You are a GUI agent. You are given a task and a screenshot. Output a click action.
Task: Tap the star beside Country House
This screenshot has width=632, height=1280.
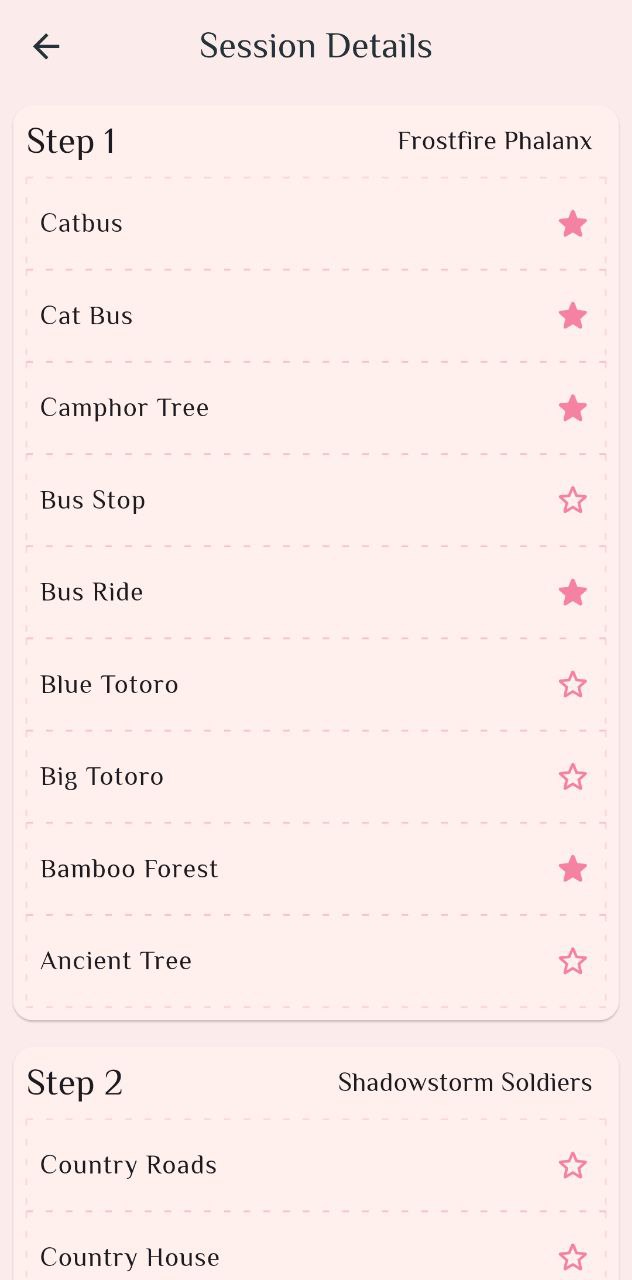point(572,1257)
